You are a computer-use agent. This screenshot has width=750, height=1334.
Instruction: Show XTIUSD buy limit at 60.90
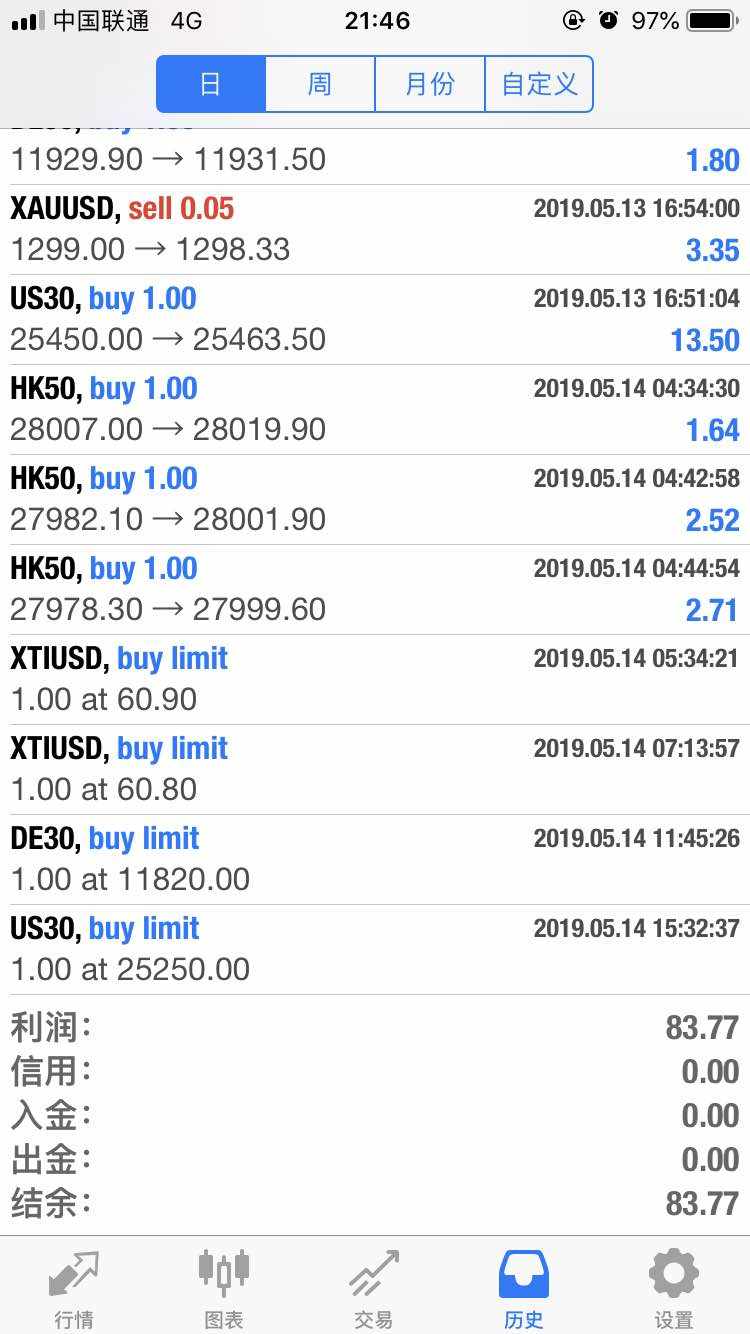click(x=375, y=680)
